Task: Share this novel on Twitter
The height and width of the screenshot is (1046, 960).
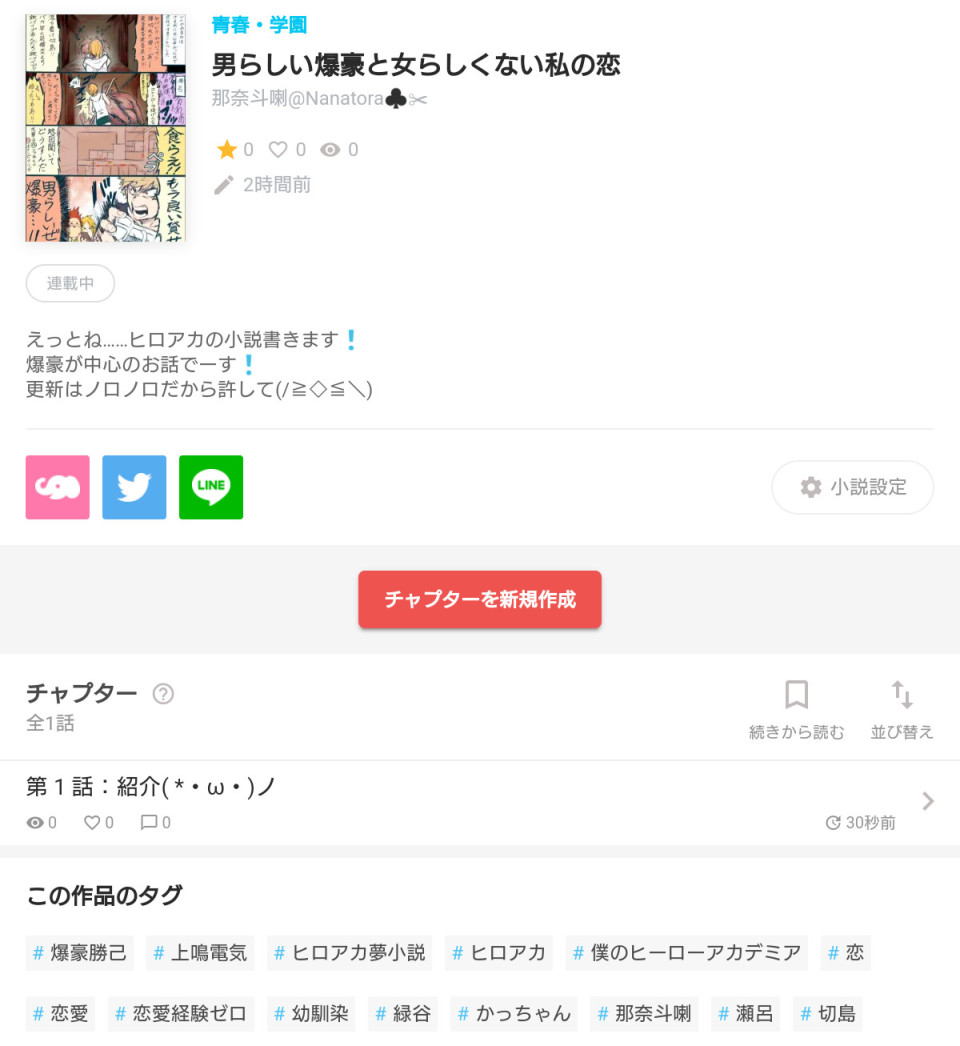Action: point(134,487)
